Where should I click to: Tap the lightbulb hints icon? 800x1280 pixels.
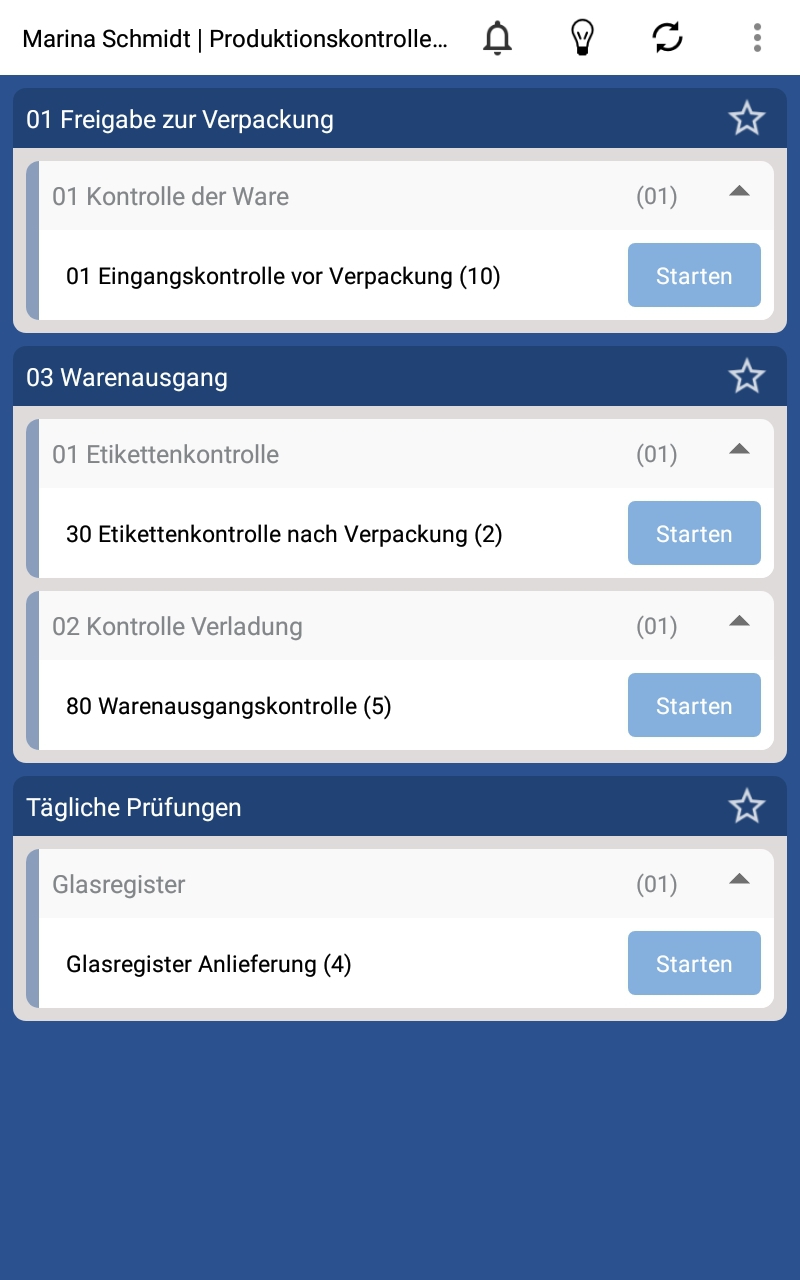[582, 38]
